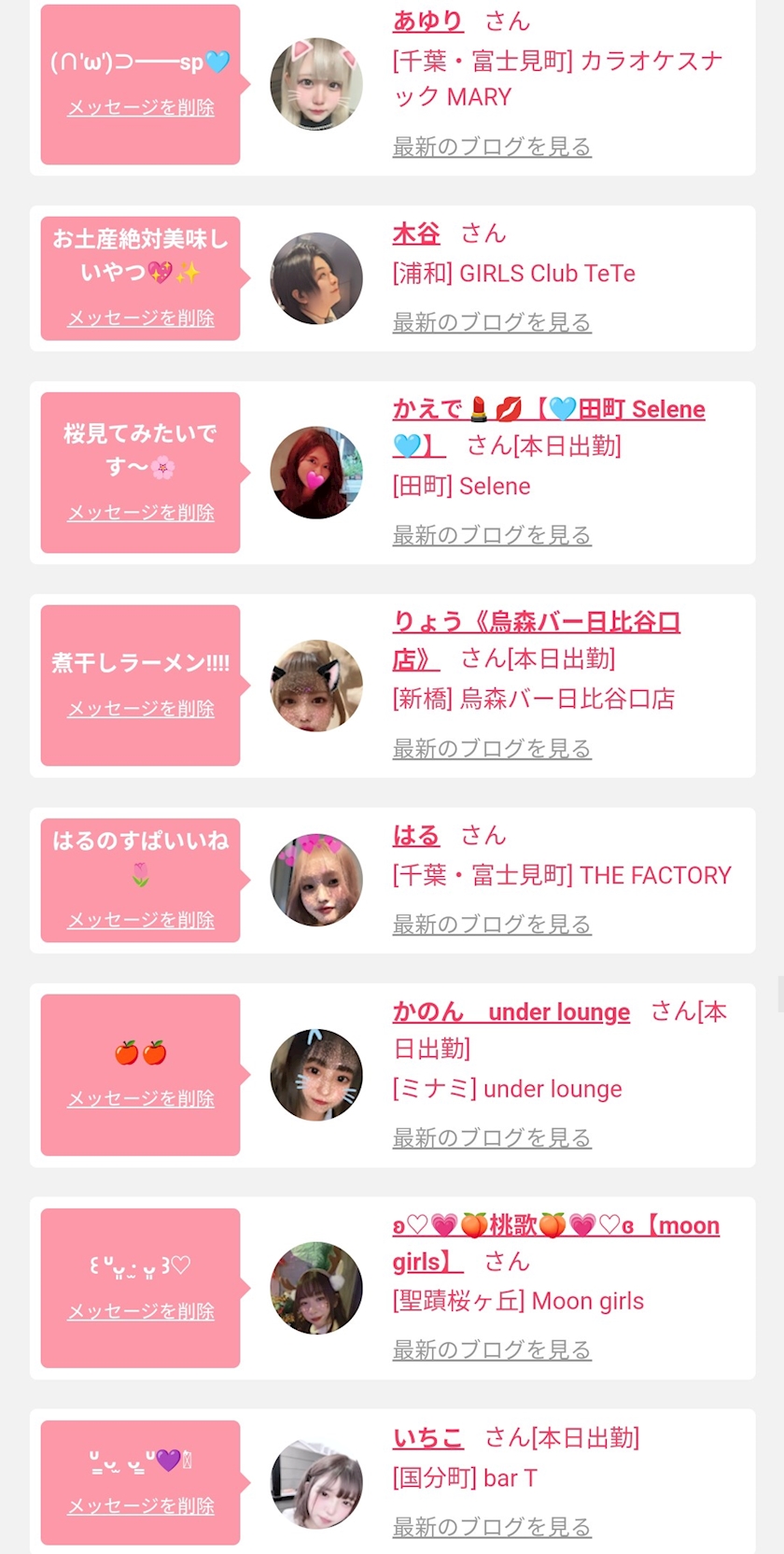
Task: Delete the お土産絶対美味しいやつ message
Action: [x=141, y=318]
